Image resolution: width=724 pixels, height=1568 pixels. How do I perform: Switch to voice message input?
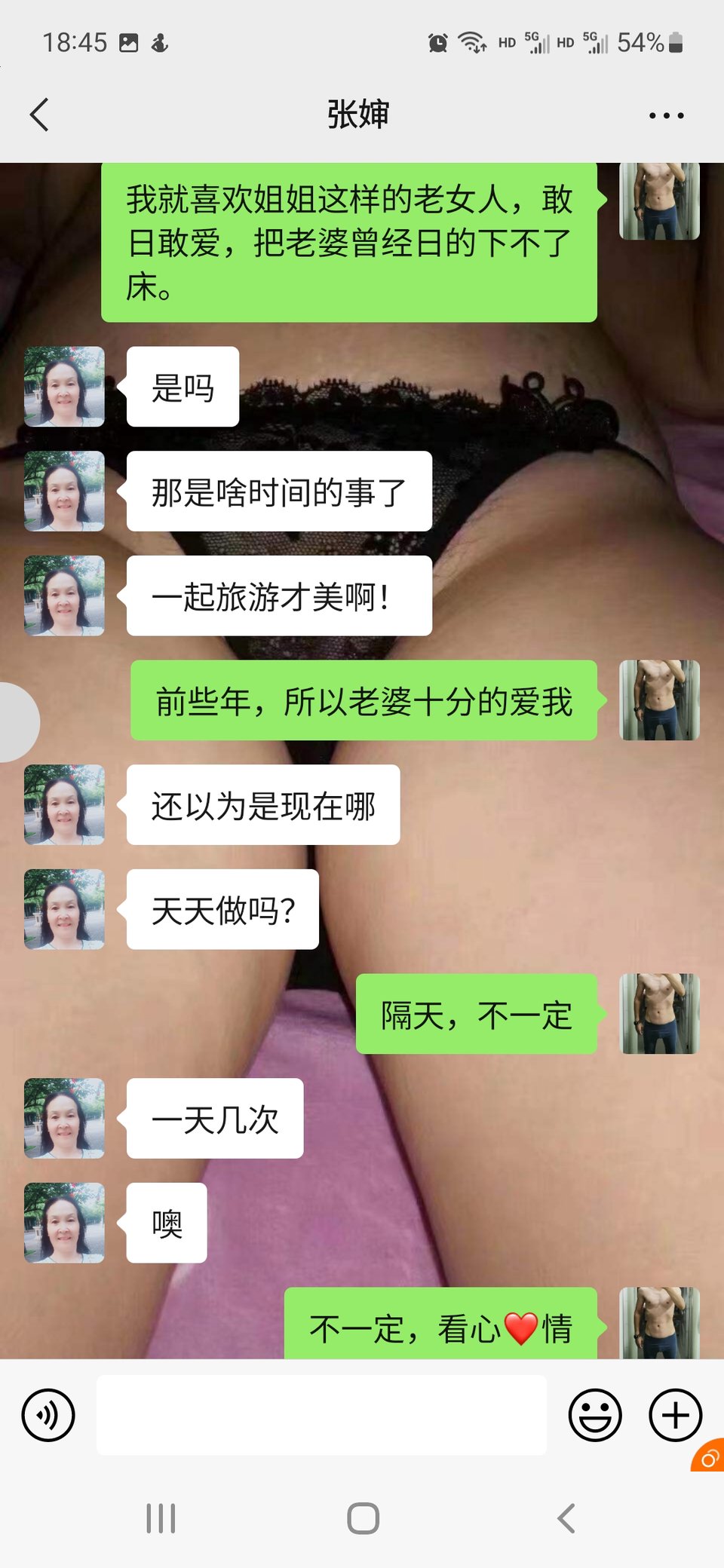[48, 1415]
